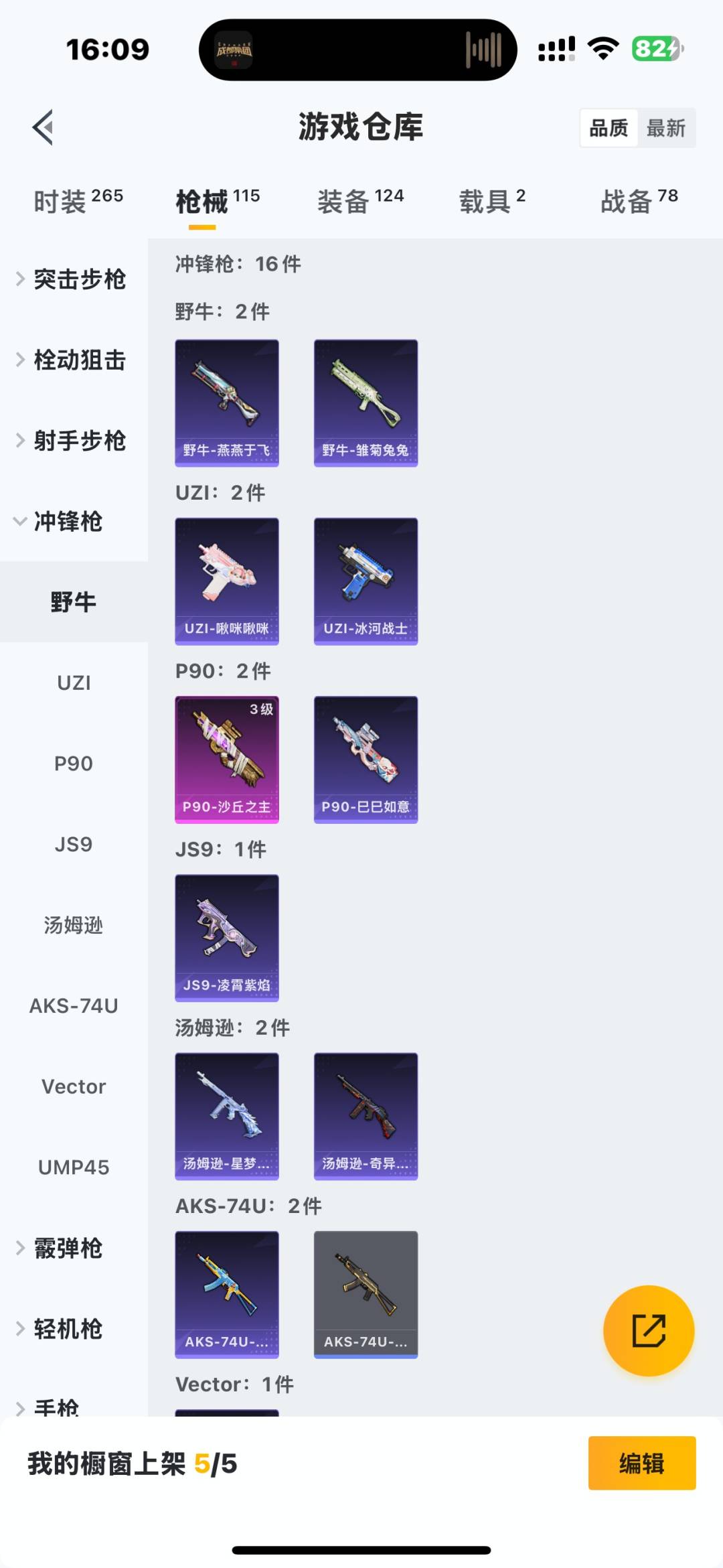The height and width of the screenshot is (1568, 723).
Task: Switch to the 战备 tab
Action: 639,201
